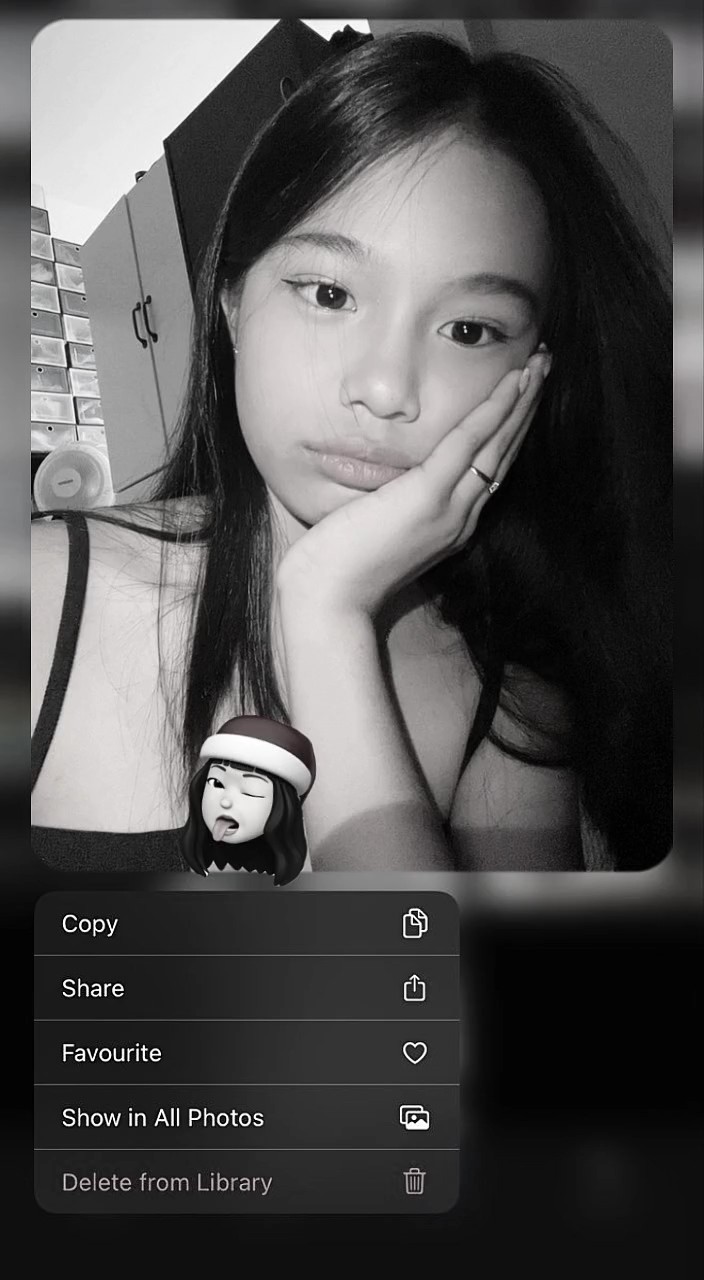Select Show in All Photos
The width and height of the screenshot is (704, 1280).
coord(246,1118)
